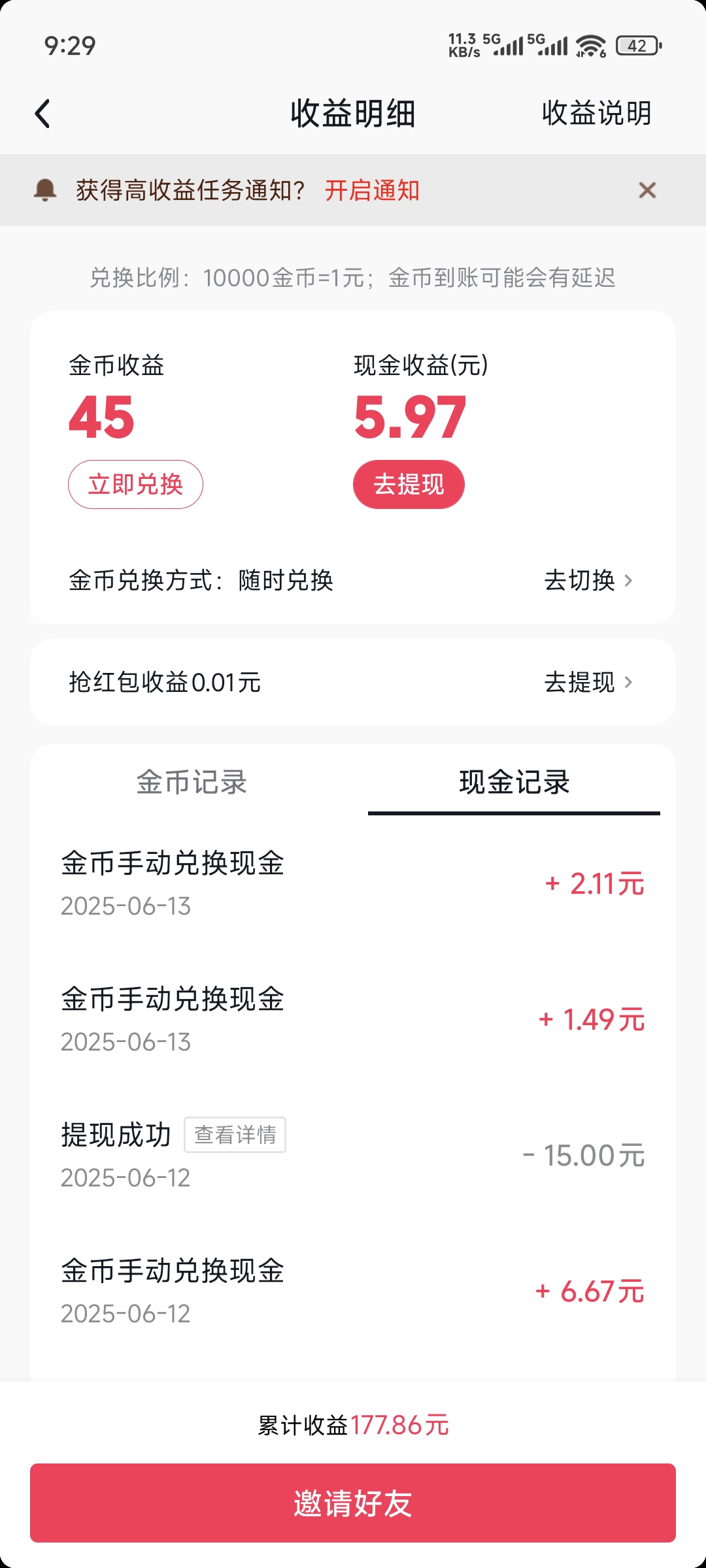View details via 查看详情 for 提现成功
The width and height of the screenshot is (706, 1568).
(235, 1135)
